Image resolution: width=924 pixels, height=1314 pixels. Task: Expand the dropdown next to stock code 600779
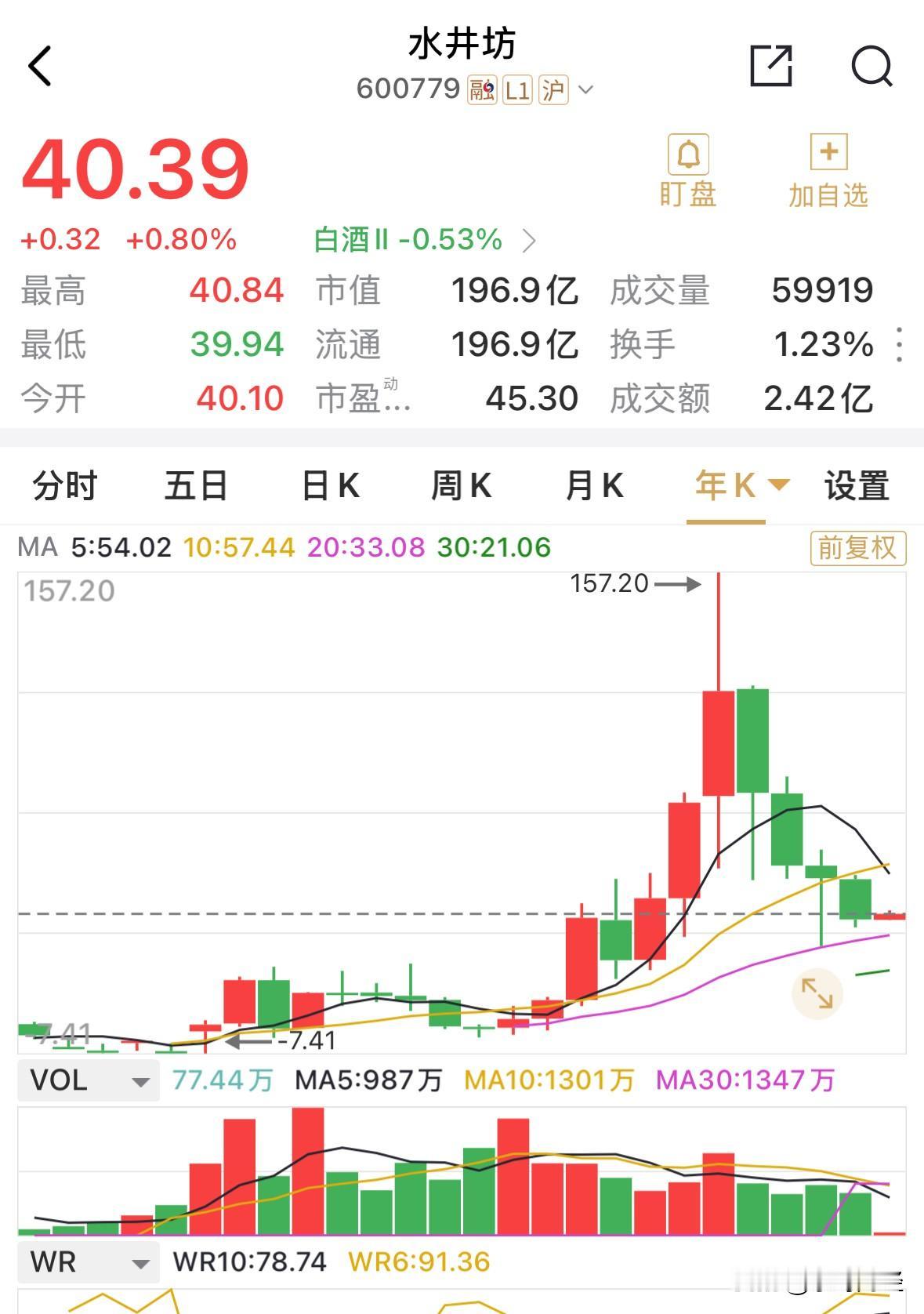coord(585,90)
